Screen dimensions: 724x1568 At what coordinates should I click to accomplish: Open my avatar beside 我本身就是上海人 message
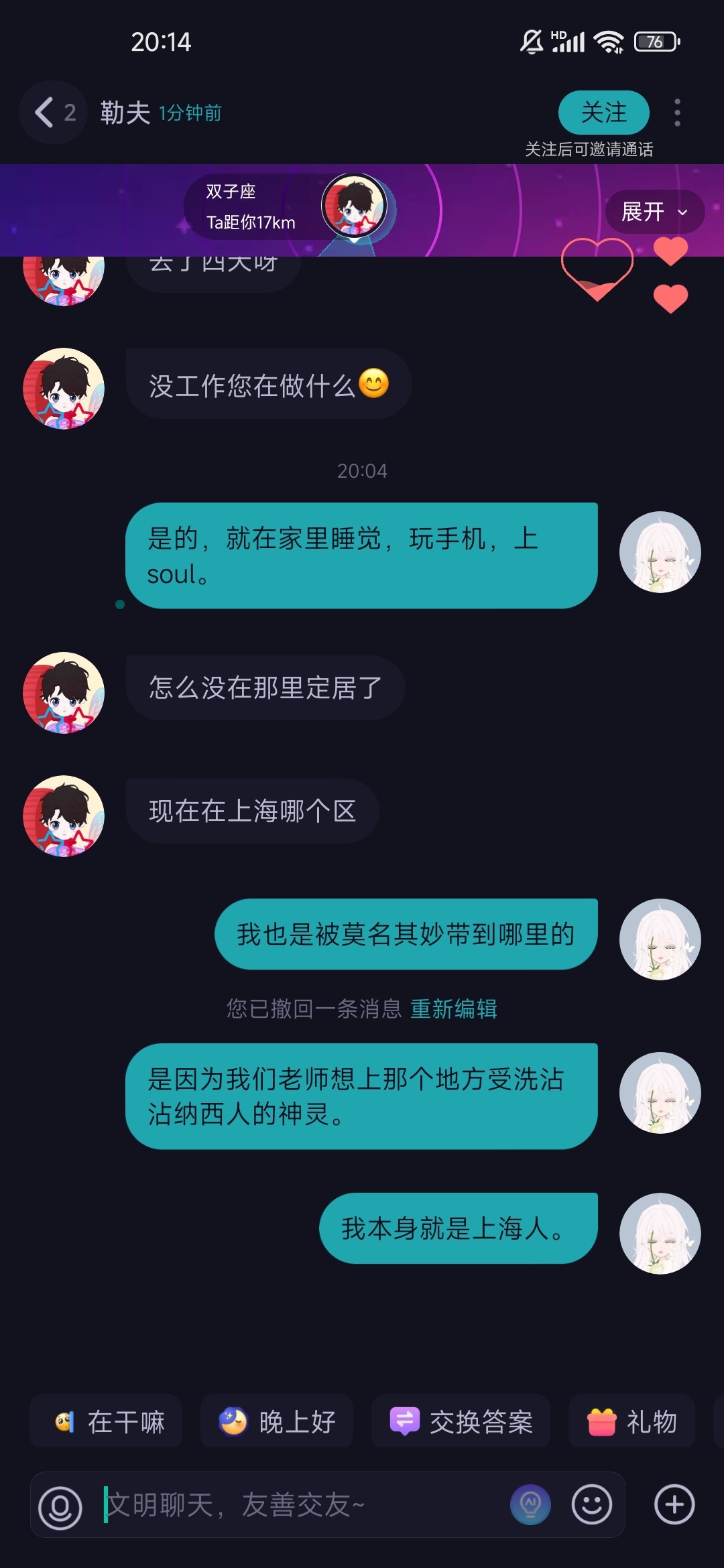660,1234
